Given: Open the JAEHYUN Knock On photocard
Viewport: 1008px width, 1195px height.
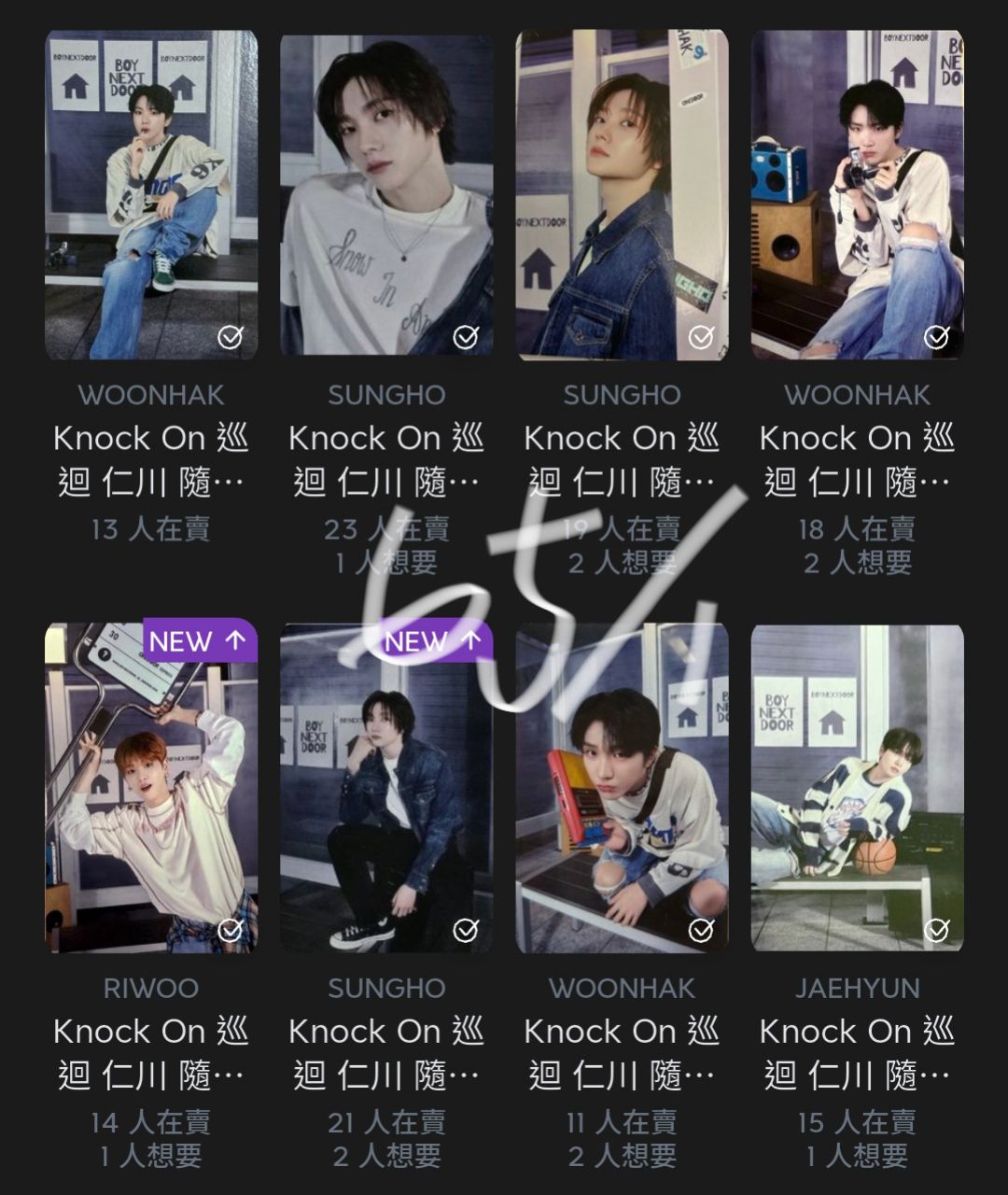Looking at the screenshot, I should tap(857, 789).
